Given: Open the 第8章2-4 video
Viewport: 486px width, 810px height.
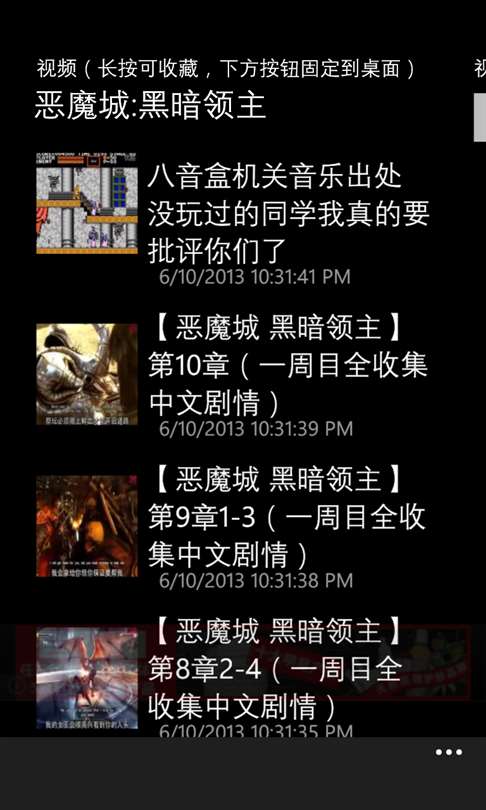Looking at the screenshot, I should pyautogui.click(x=232, y=678).
